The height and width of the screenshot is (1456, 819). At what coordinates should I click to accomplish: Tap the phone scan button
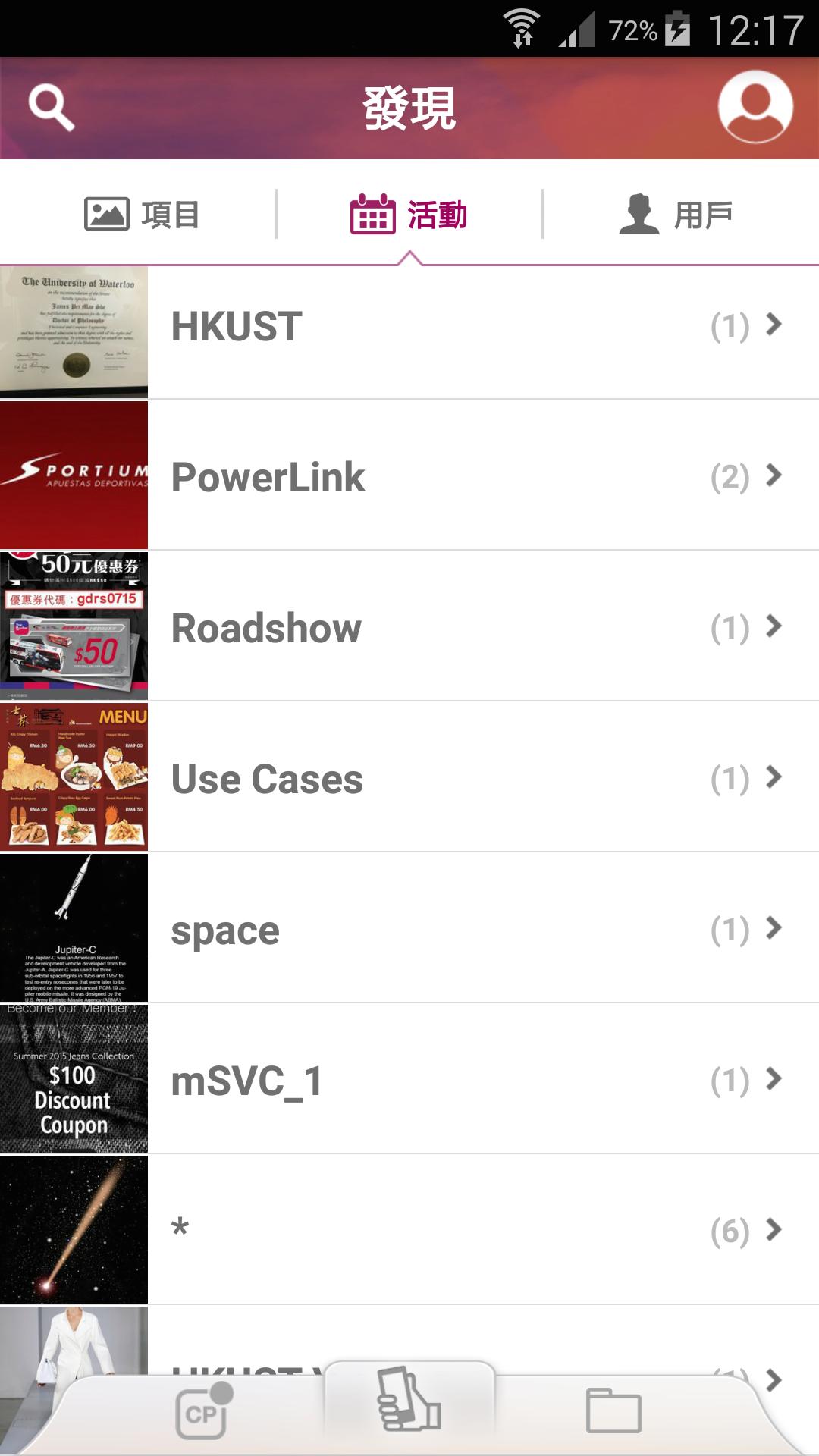click(x=409, y=1401)
